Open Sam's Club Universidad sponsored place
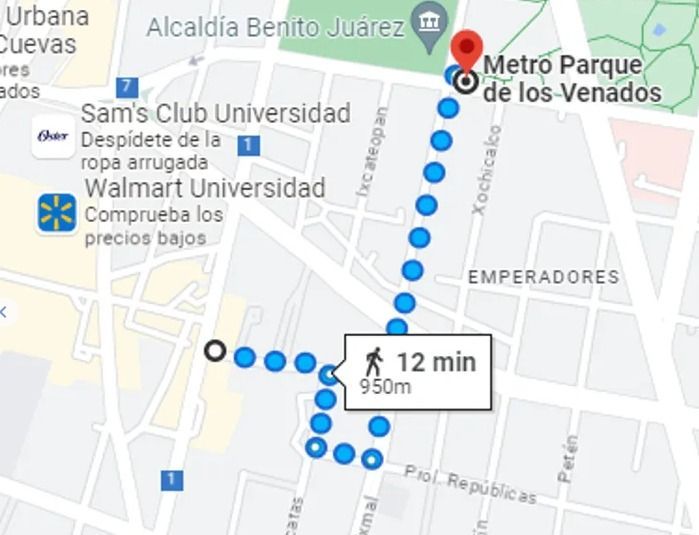Image resolution: width=699 pixels, height=535 pixels. point(52,136)
